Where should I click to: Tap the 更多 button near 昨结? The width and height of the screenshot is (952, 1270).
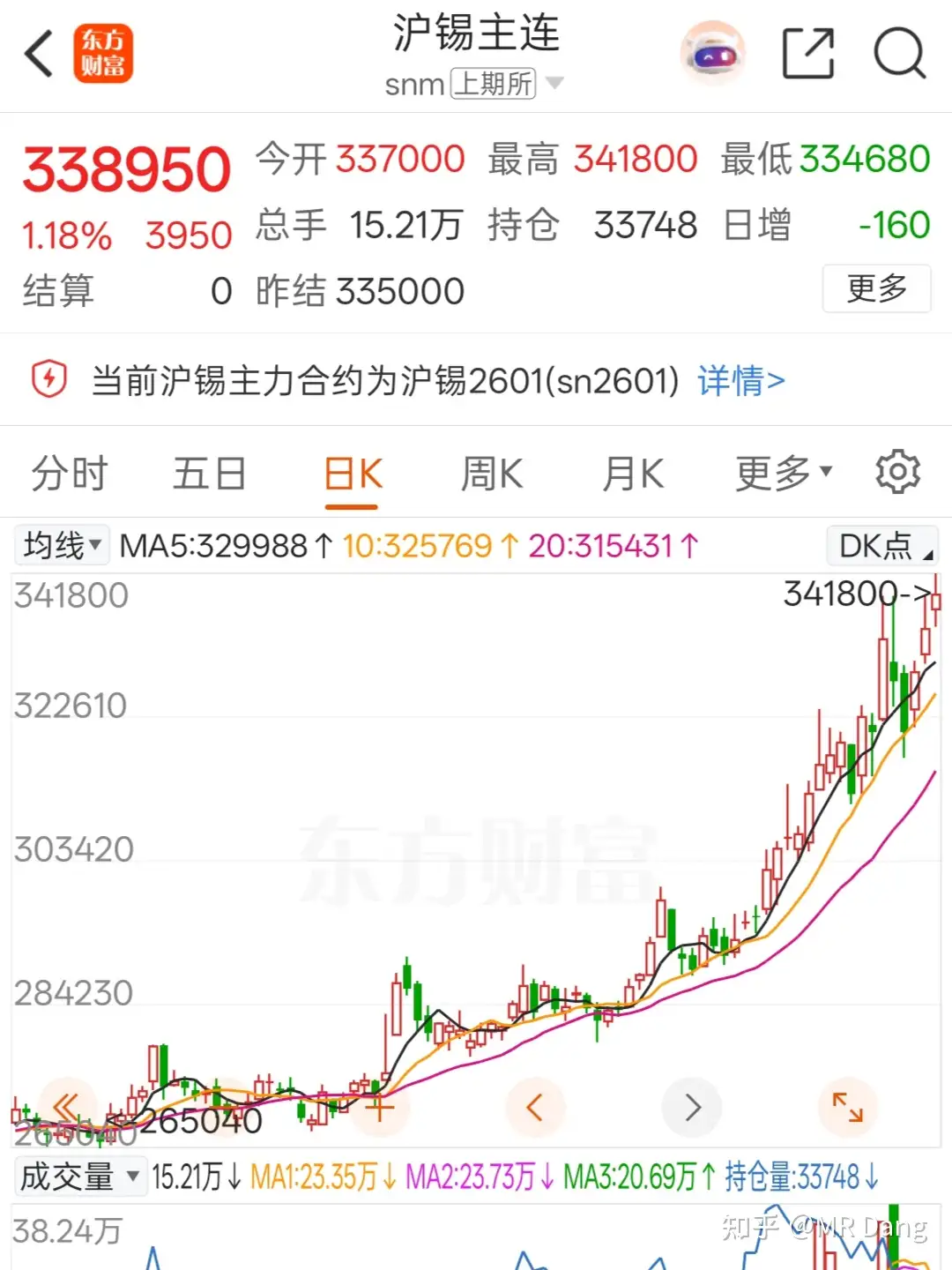876,288
